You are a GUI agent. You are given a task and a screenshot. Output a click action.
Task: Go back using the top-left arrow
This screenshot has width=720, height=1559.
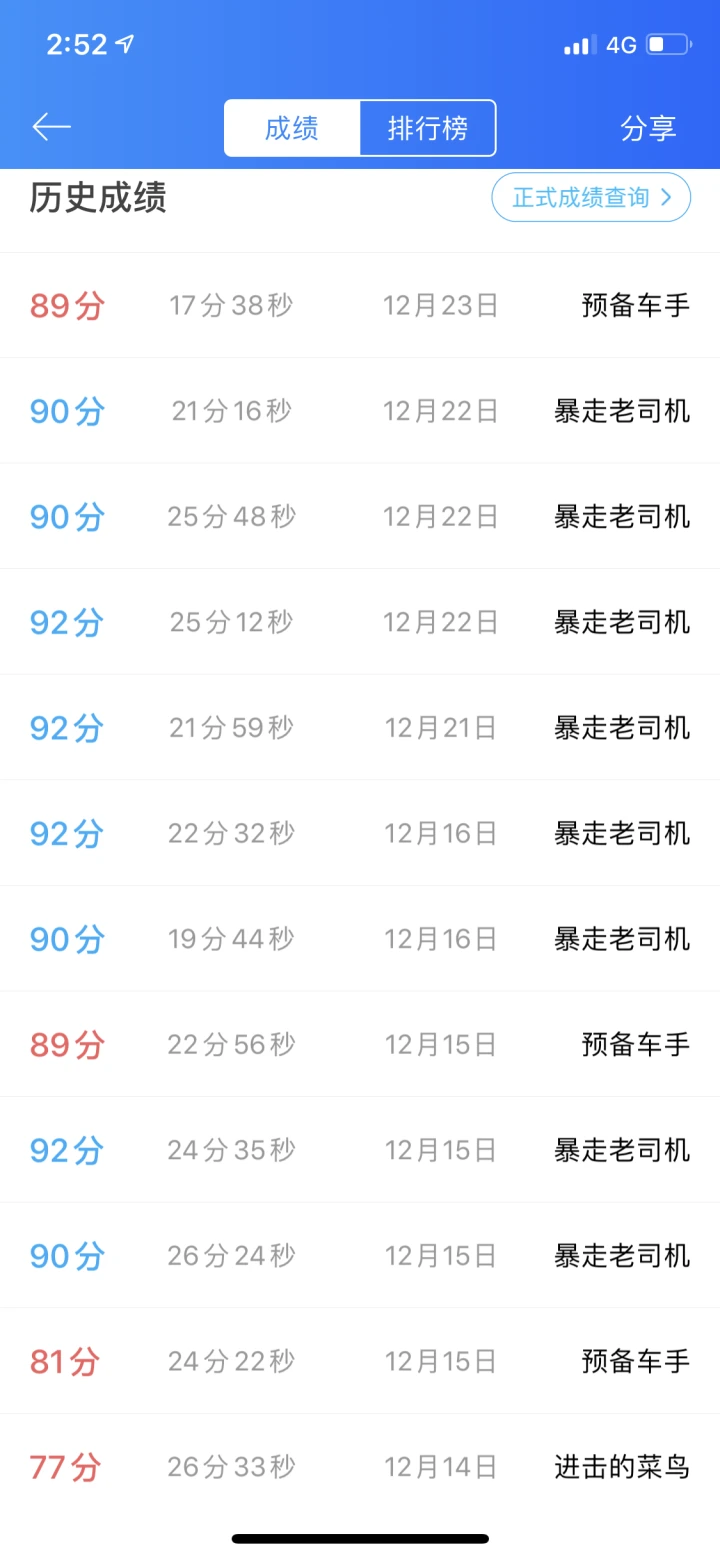pyautogui.click(x=51, y=127)
